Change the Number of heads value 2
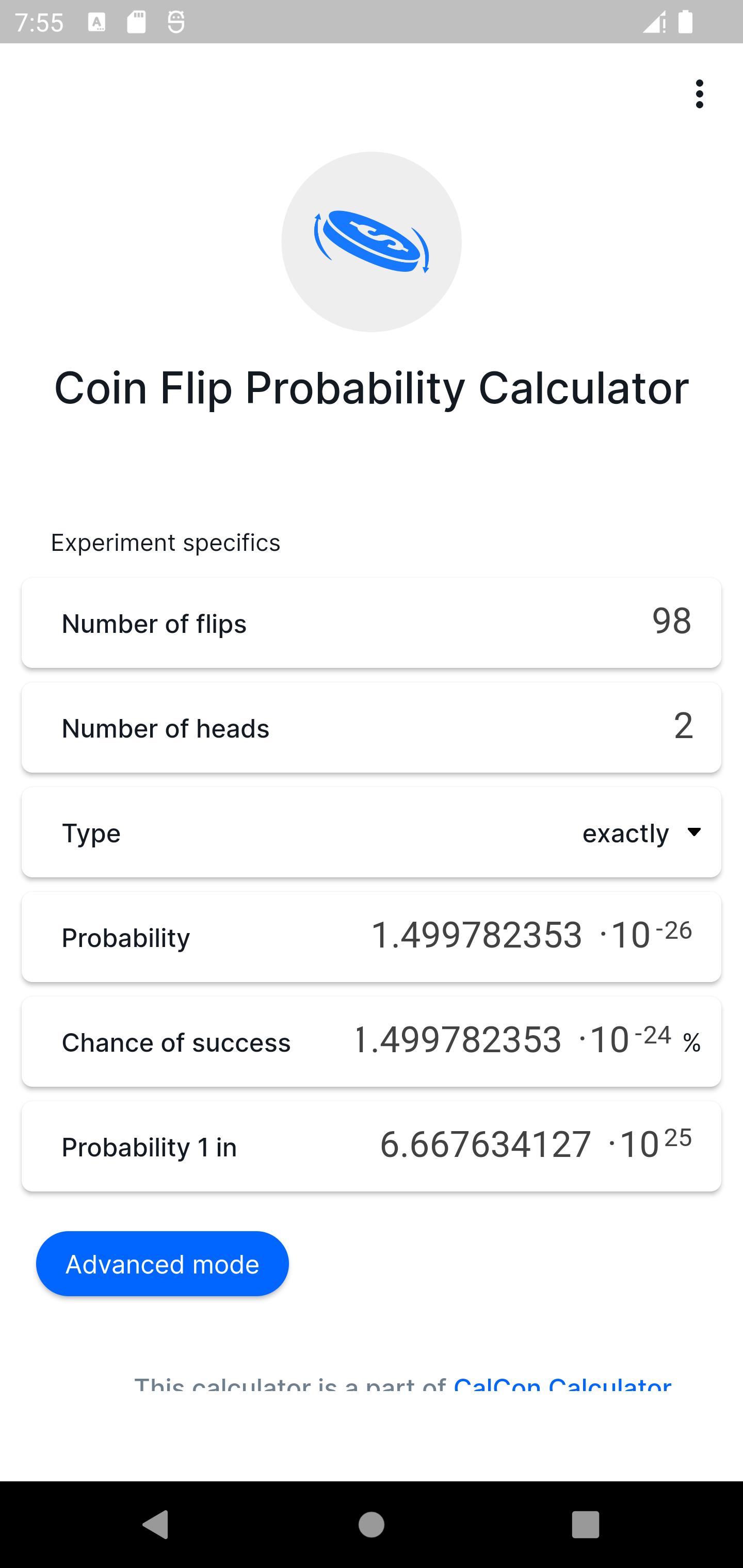Image resolution: width=743 pixels, height=1568 pixels. click(683, 727)
